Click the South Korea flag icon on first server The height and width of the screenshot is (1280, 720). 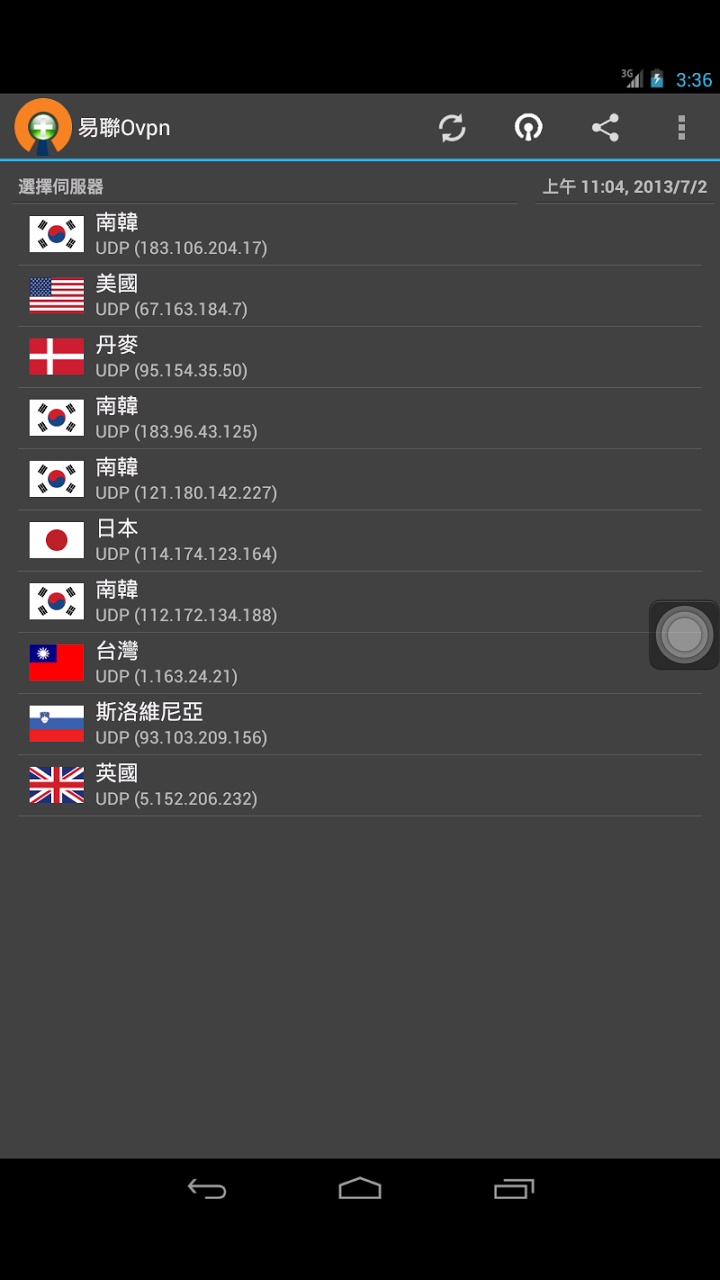coord(55,234)
